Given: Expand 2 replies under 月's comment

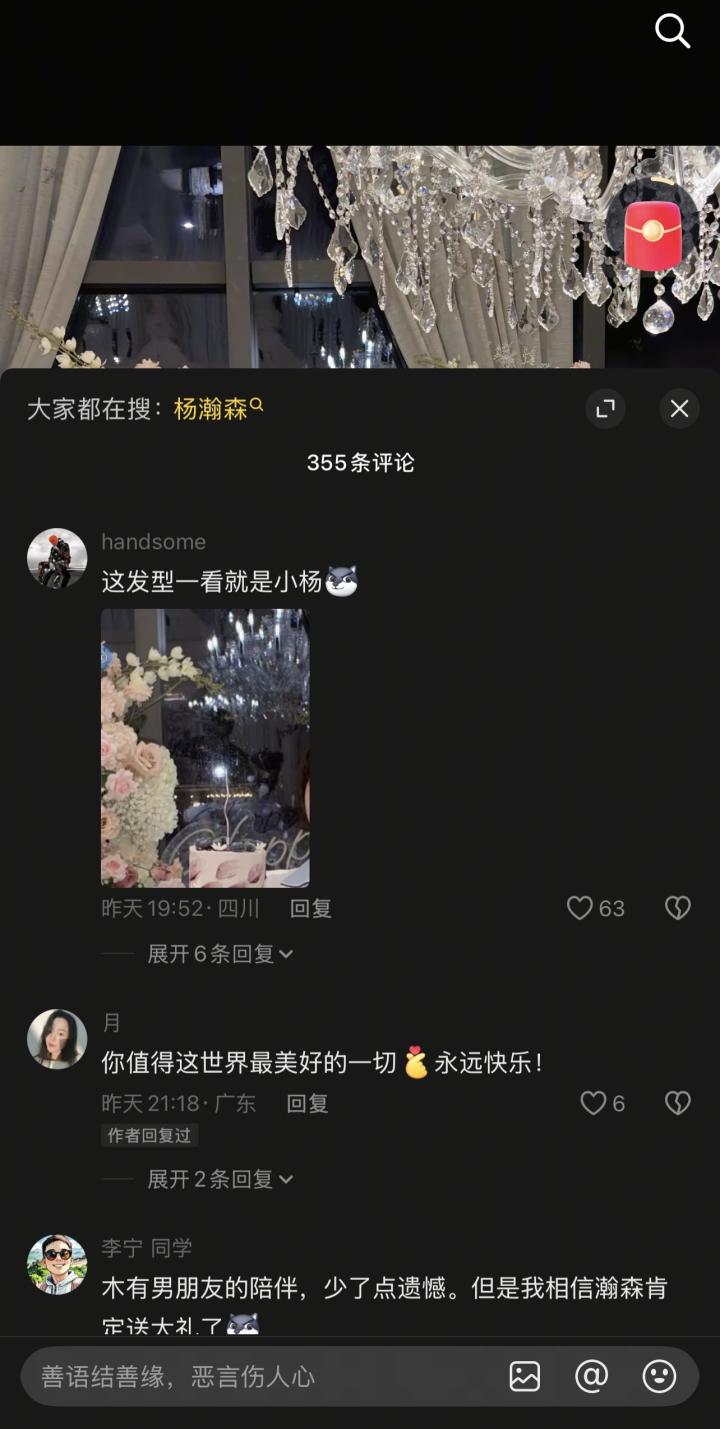Looking at the screenshot, I should (220, 1179).
